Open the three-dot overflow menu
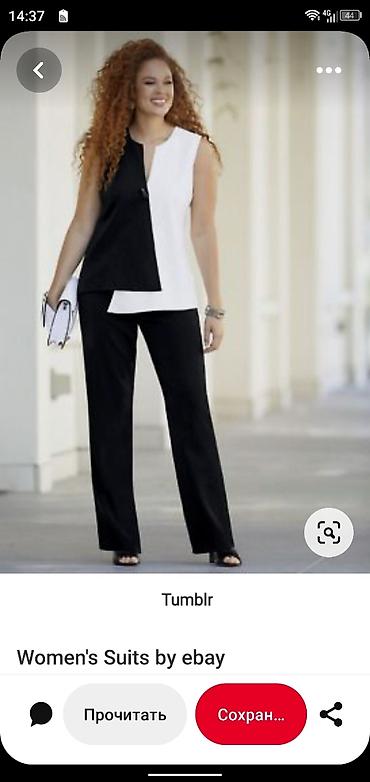 [x=329, y=70]
